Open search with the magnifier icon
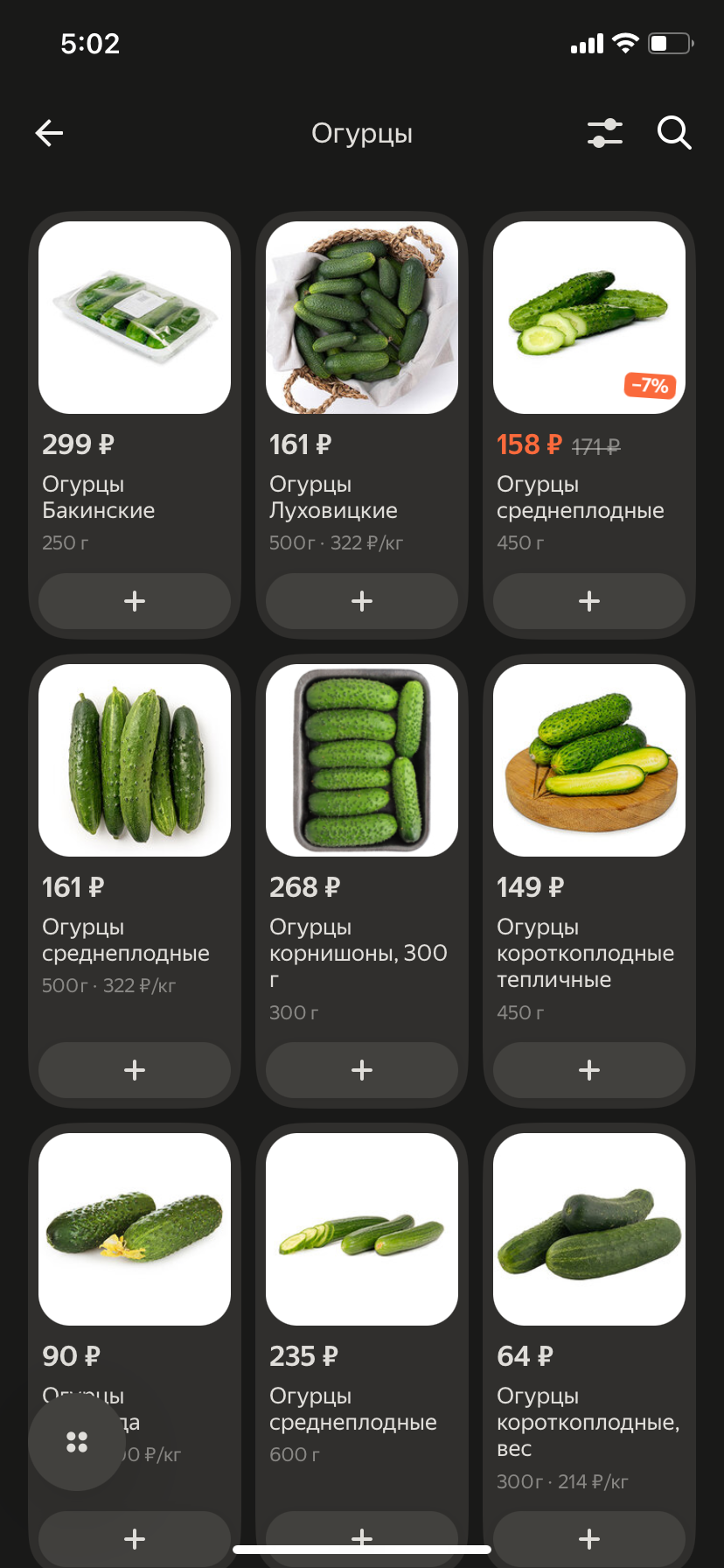 (674, 133)
